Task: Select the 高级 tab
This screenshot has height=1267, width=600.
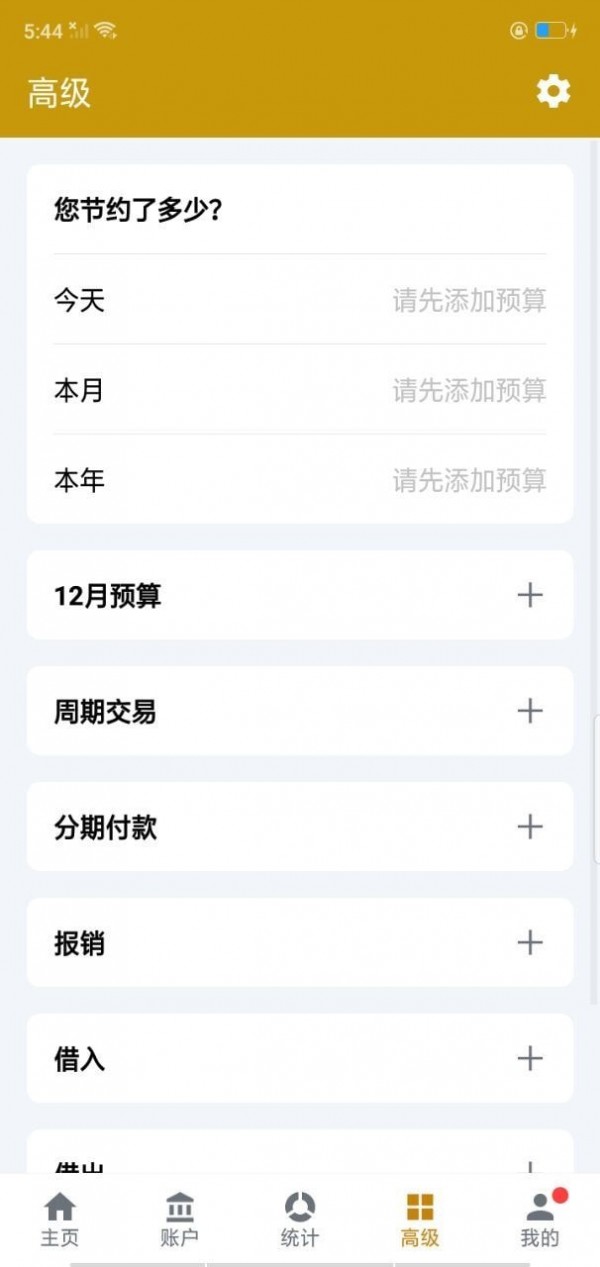Action: tap(420, 1219)
